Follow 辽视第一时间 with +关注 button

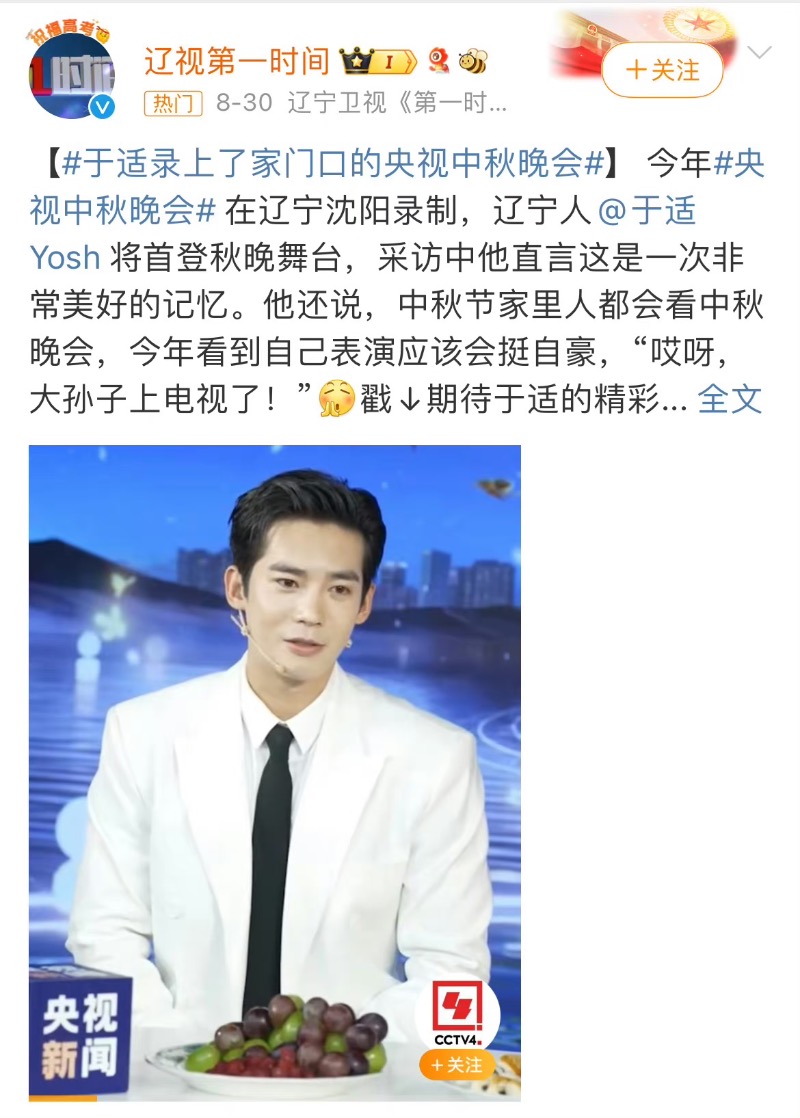[662, 70]
